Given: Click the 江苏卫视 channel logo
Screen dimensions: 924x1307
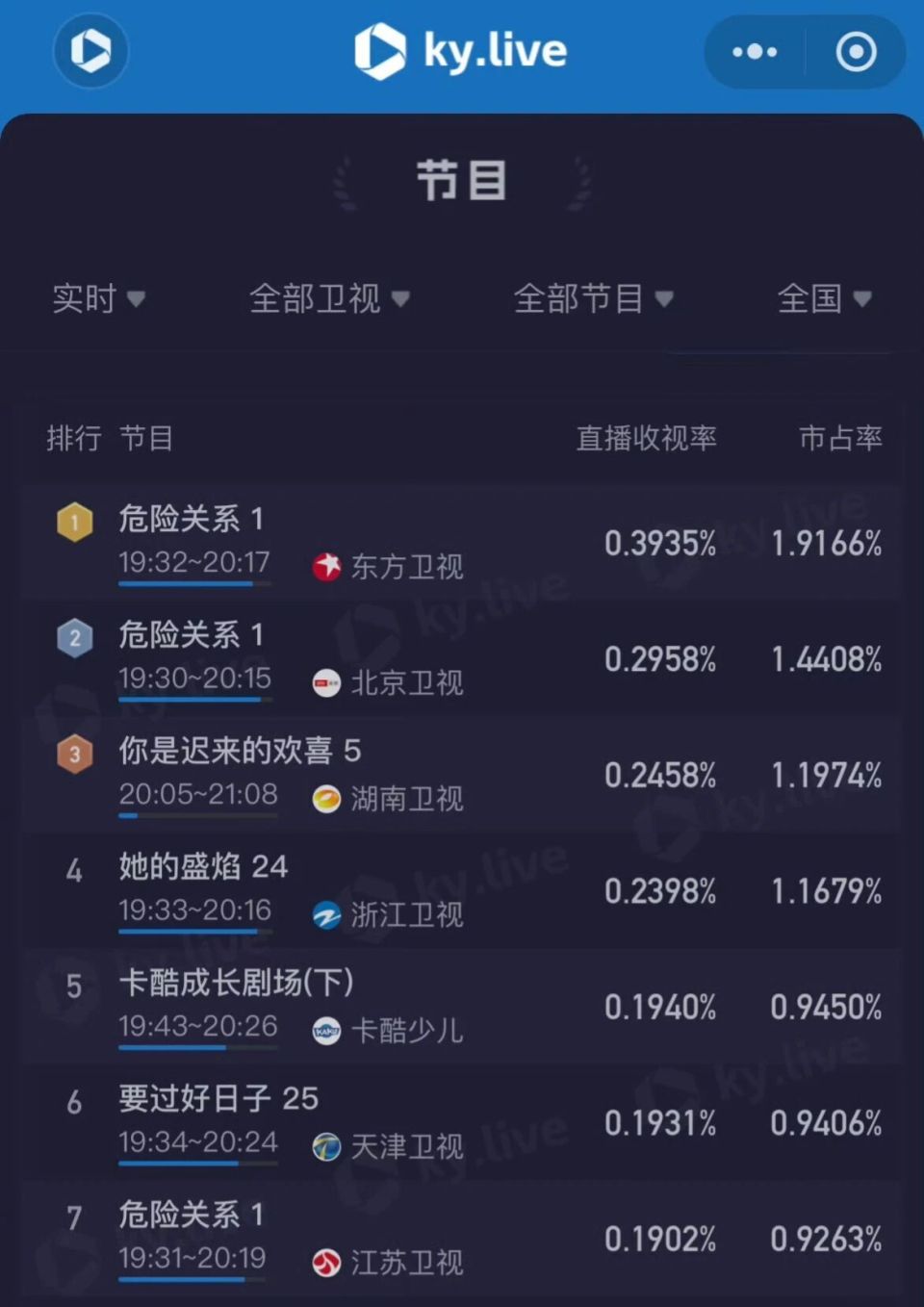Looking at the screenshot, I should coord(327,1262).
